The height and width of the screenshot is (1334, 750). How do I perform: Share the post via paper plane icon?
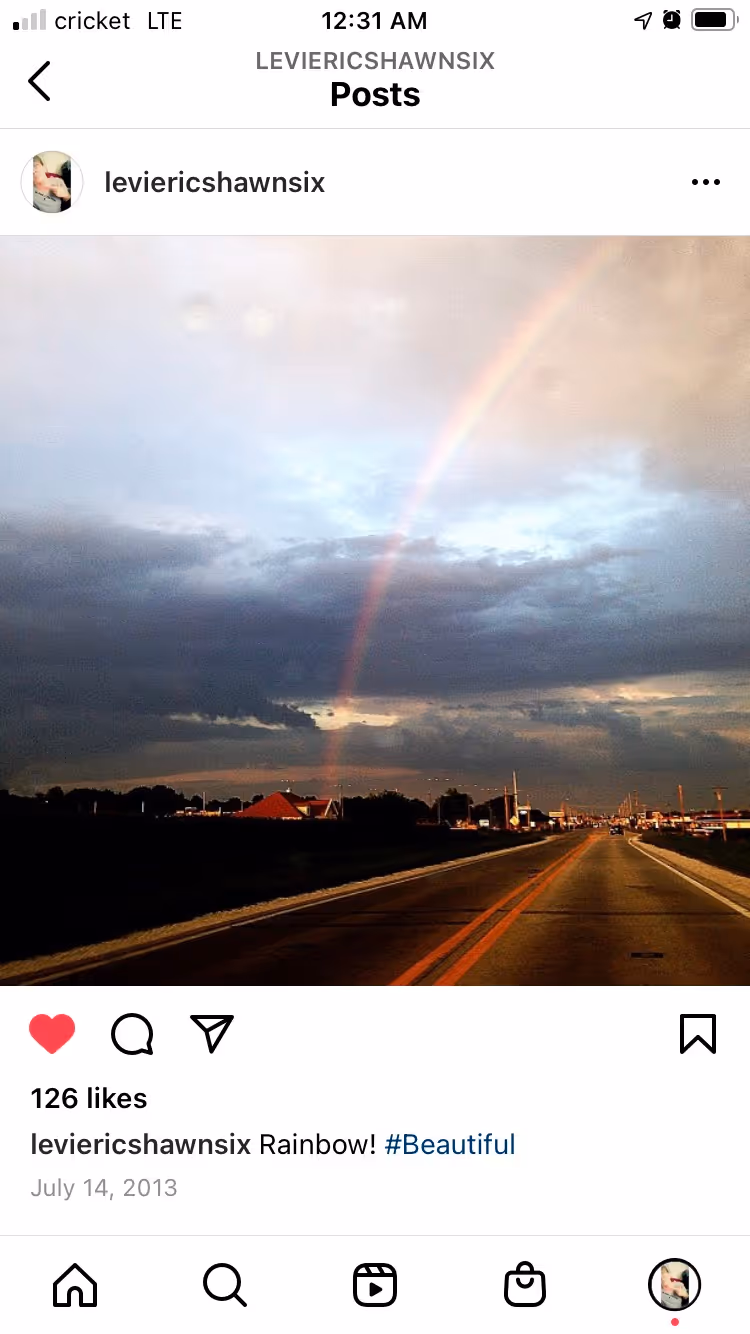tap(211, 1034)
